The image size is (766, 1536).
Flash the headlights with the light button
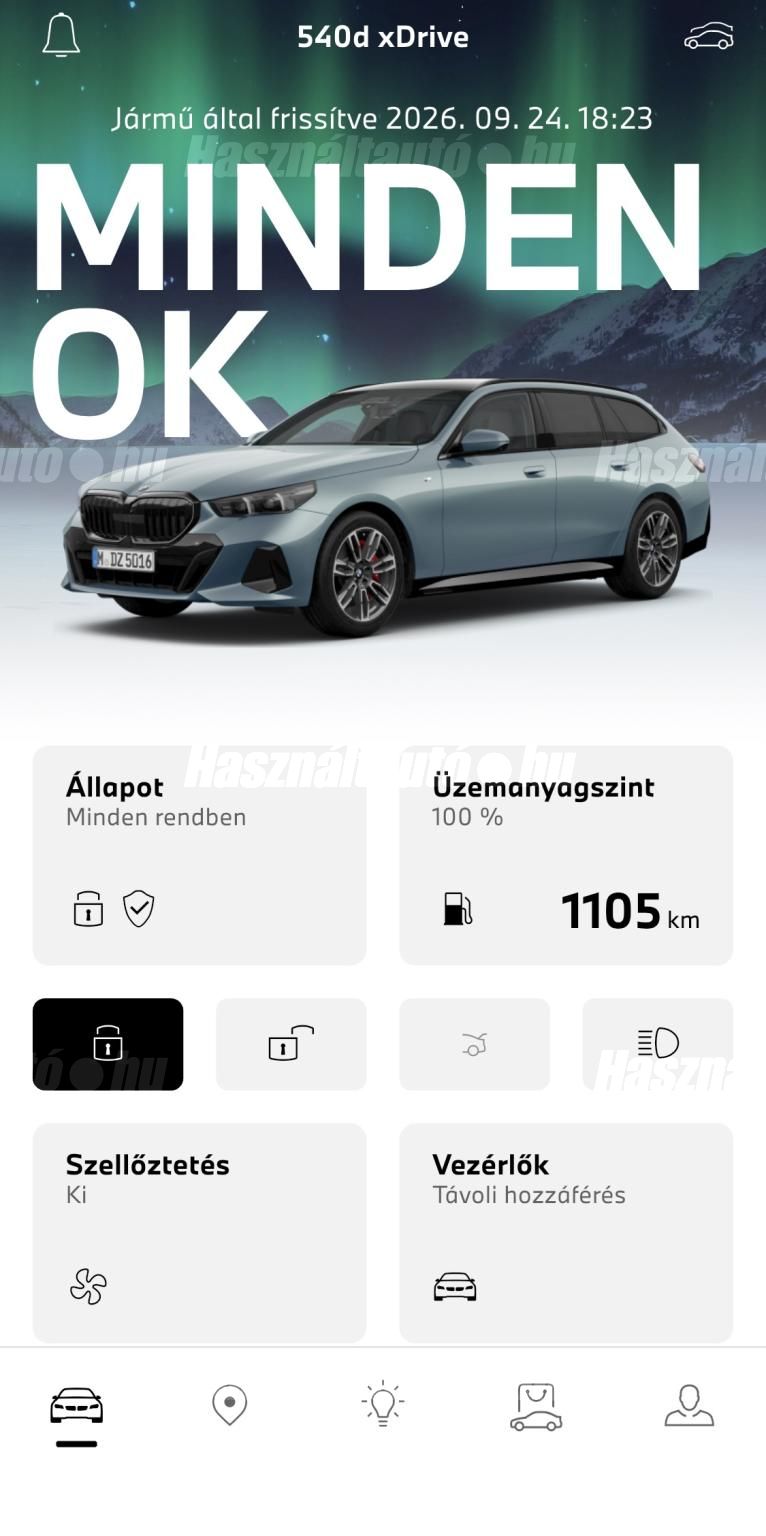click(x=658, y=1044)
